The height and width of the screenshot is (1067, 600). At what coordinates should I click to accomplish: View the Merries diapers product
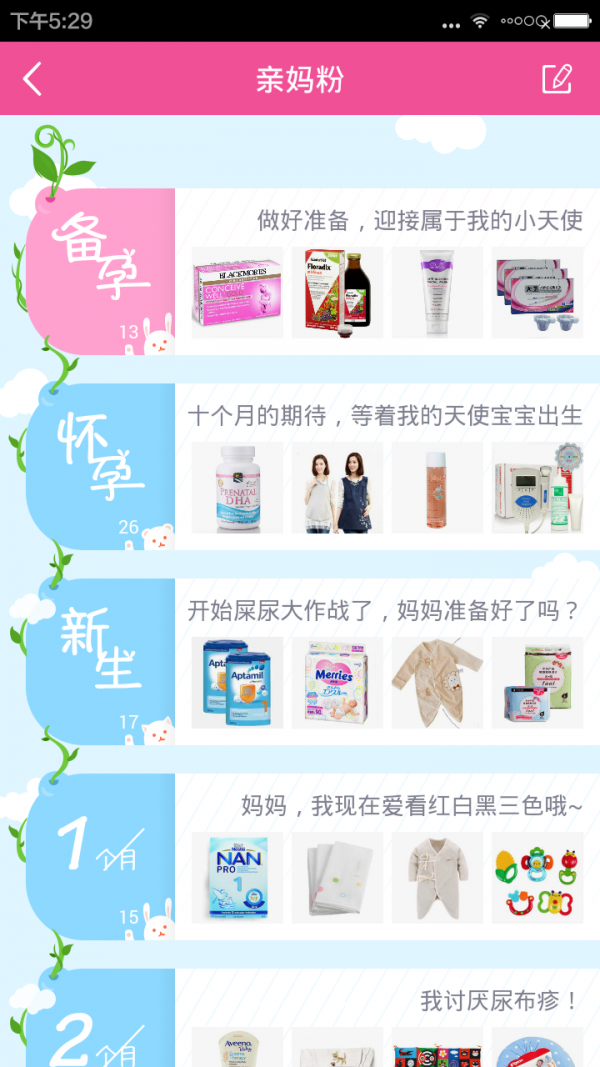(337, 683)
